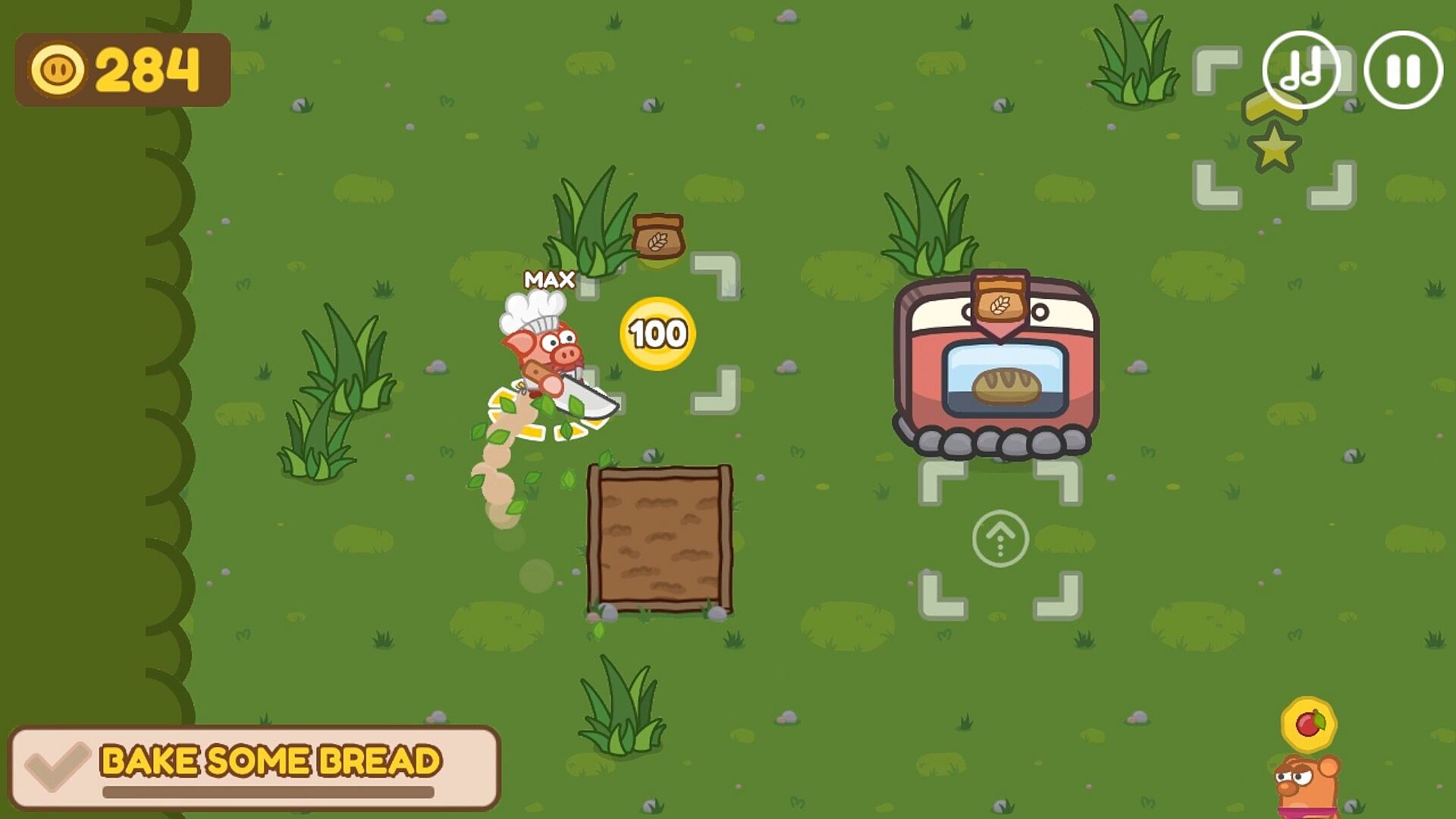1456x819 pixels.
Task: Tap the upgrade arrow plot below the oven
Action: coord(1000,539)
